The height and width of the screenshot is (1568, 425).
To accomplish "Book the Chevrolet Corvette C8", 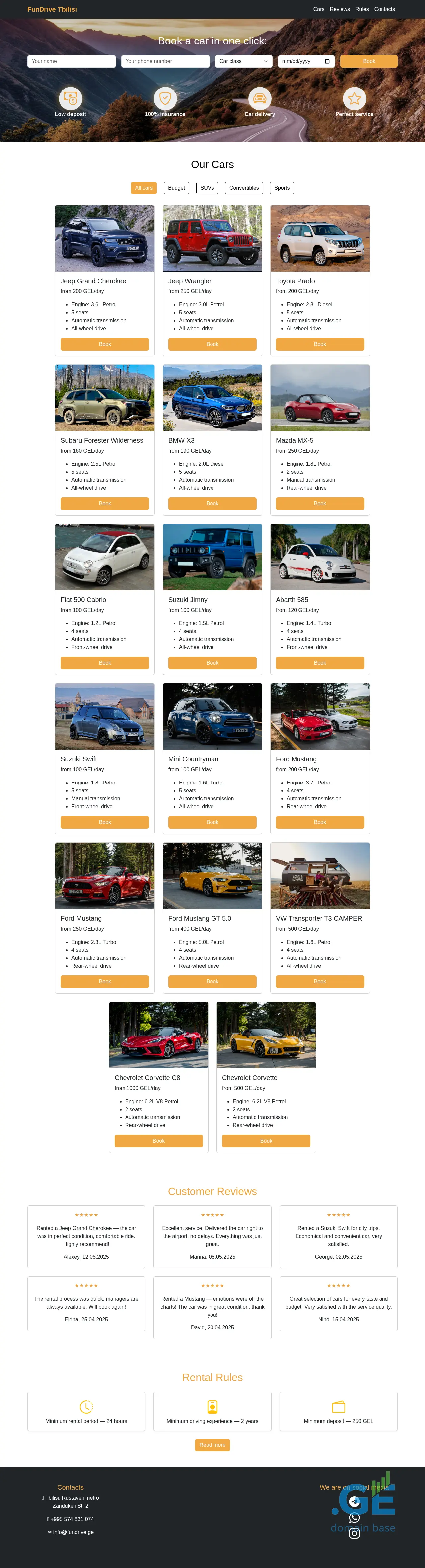I will pyautogui.click(x=158, y=1141).
